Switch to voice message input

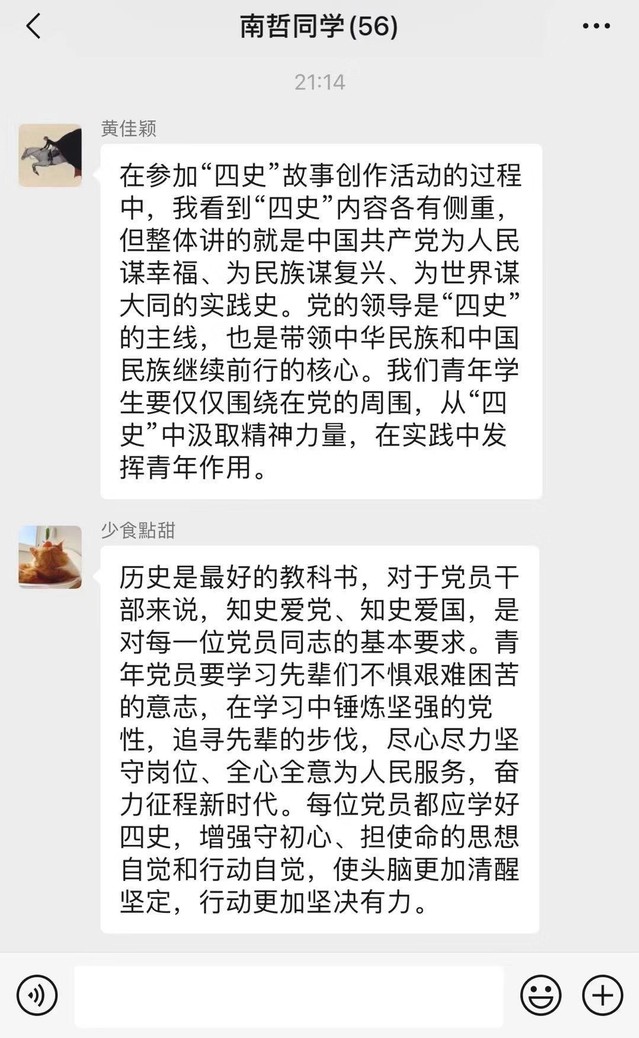point(37,996)
